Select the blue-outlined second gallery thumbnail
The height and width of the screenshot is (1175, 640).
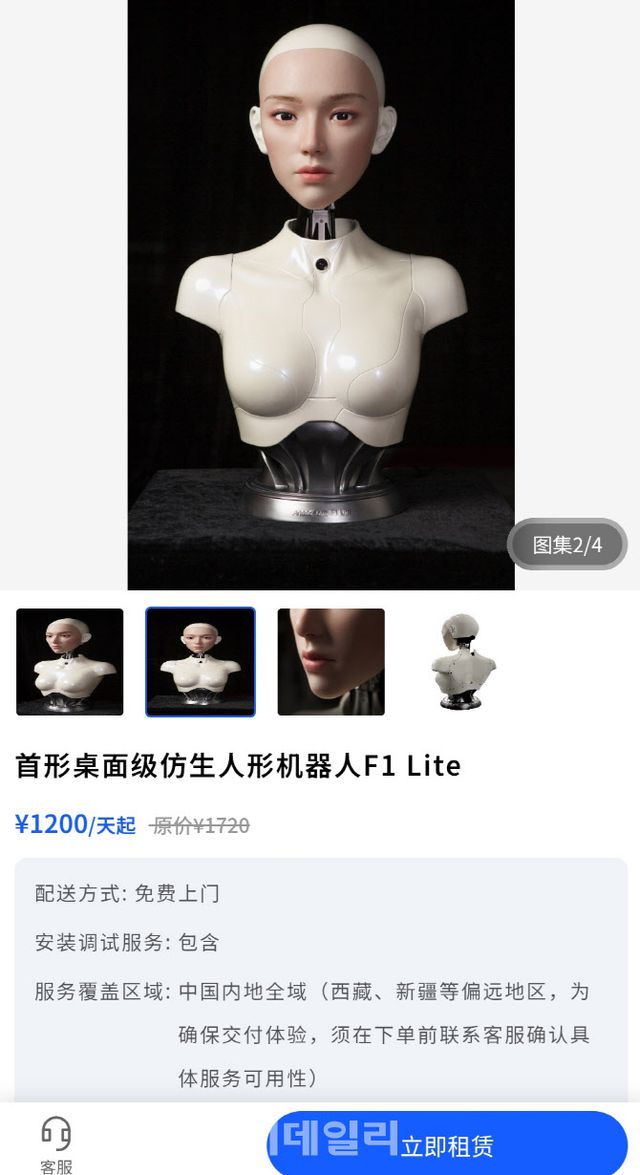click(200, 662)
